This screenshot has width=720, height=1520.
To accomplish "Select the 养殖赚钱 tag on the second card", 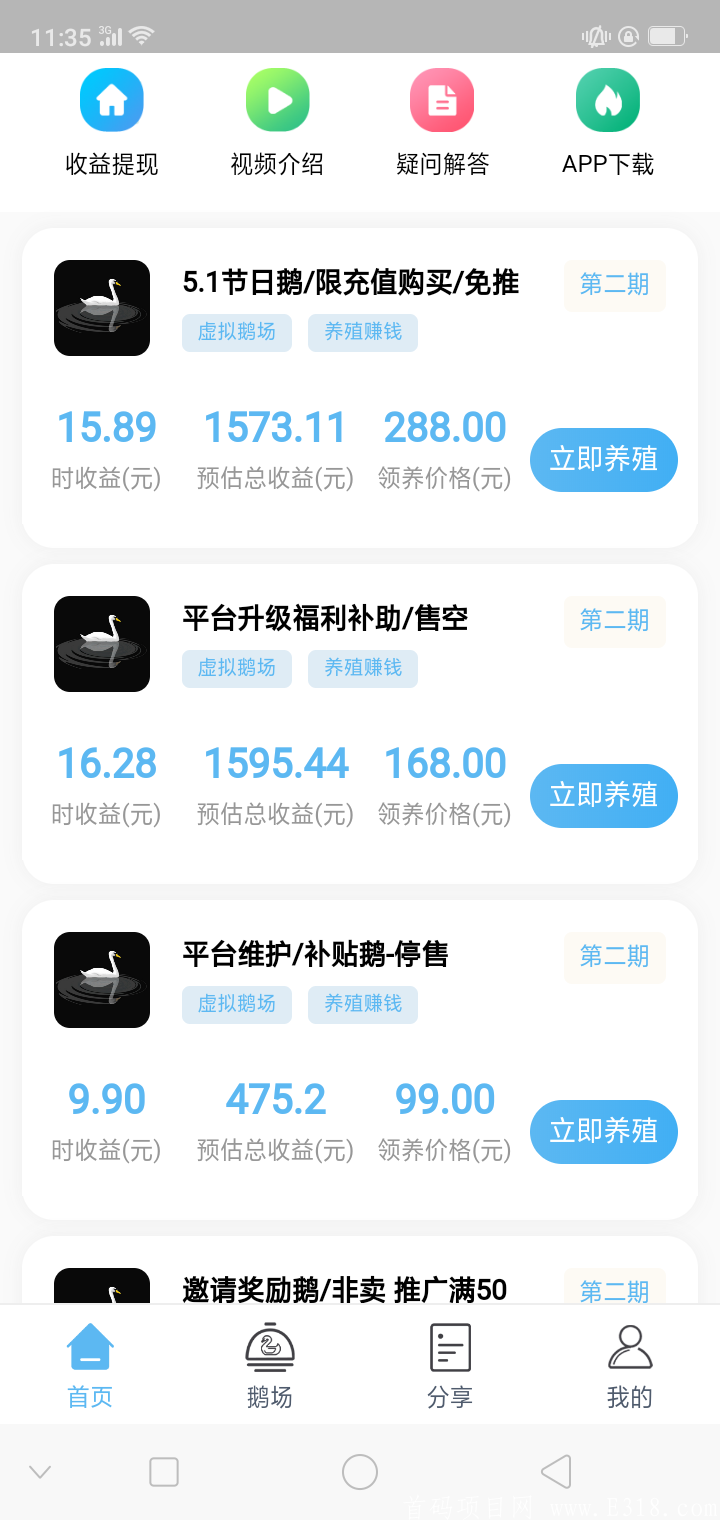I will tap(362, 669).
